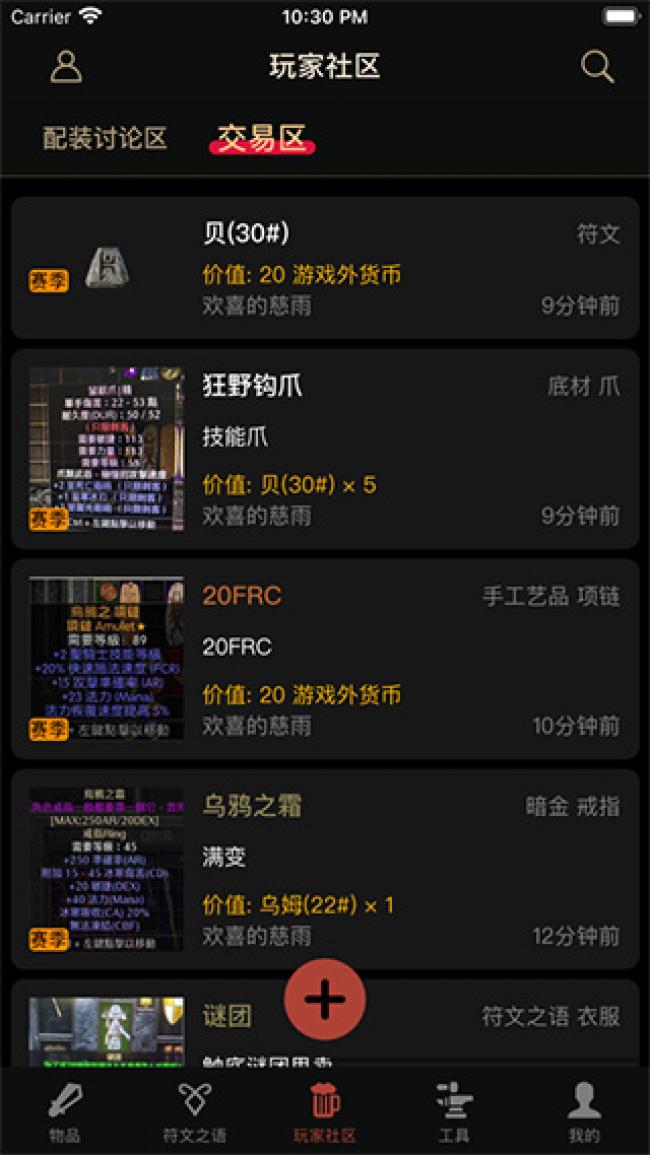Image resolution: width=650 pixels, height=1155 pixels.
Task: Switch to the 配装讨论区 tab
Action: tap(105, 138)
